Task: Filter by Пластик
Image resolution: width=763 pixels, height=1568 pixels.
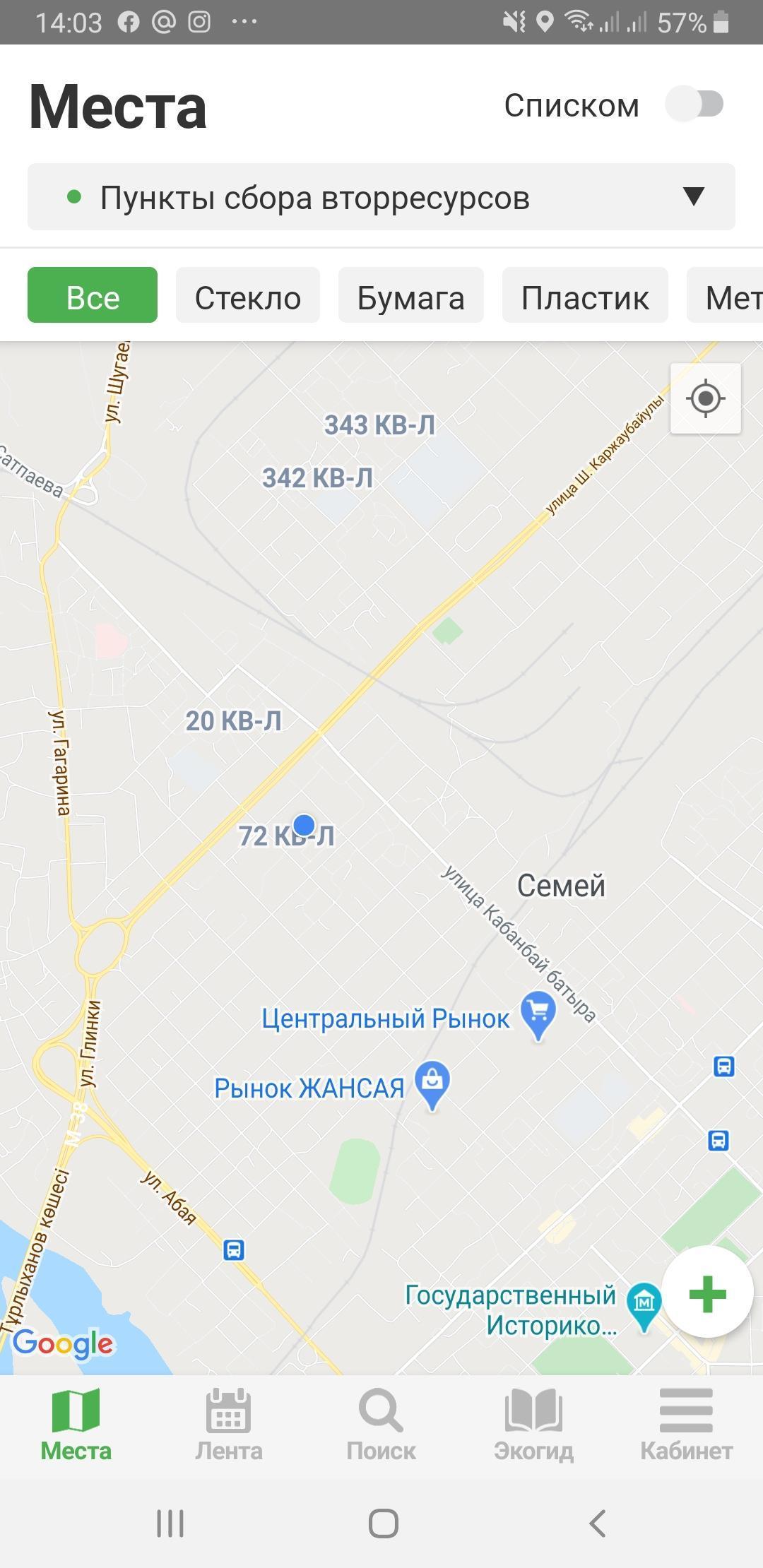Action: point(585,295)
